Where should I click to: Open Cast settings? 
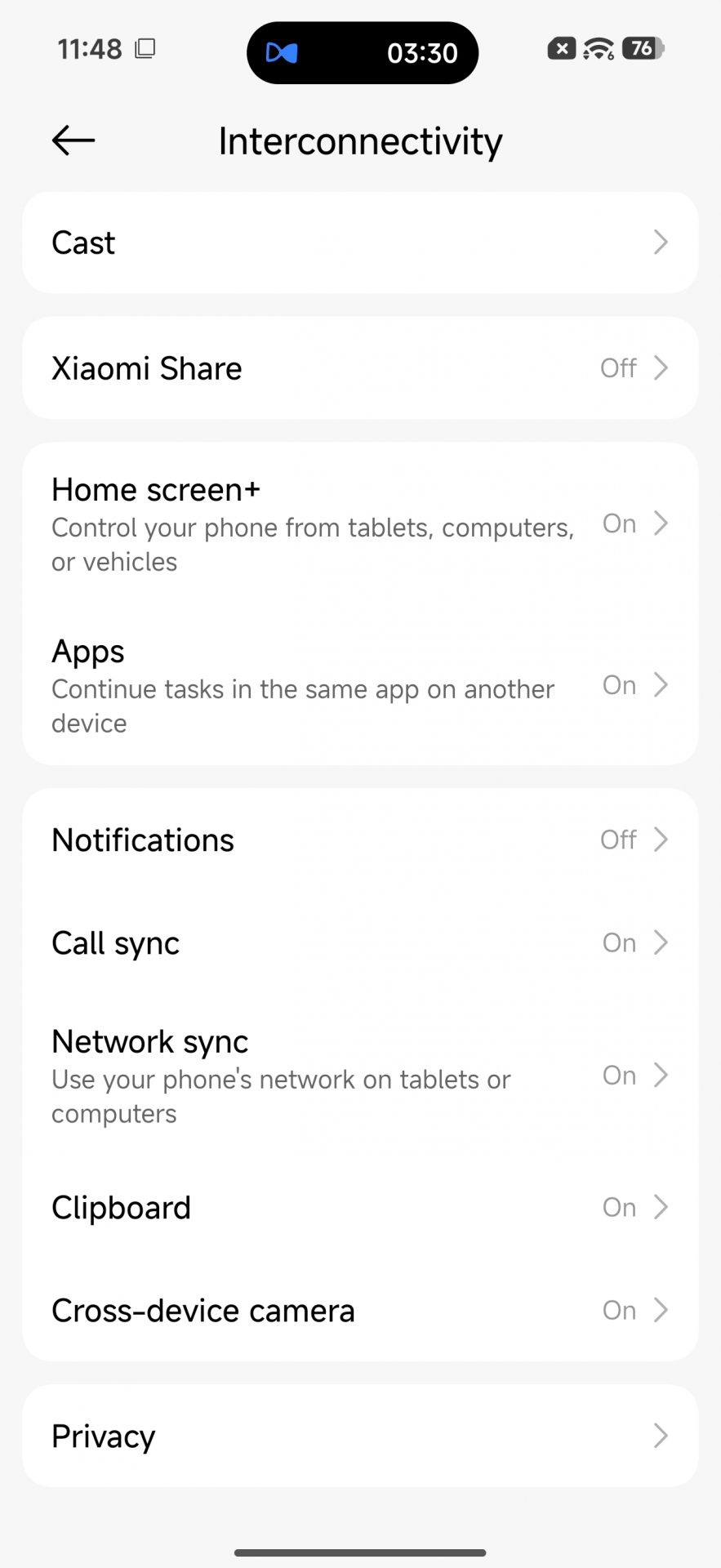click(359, 243)
